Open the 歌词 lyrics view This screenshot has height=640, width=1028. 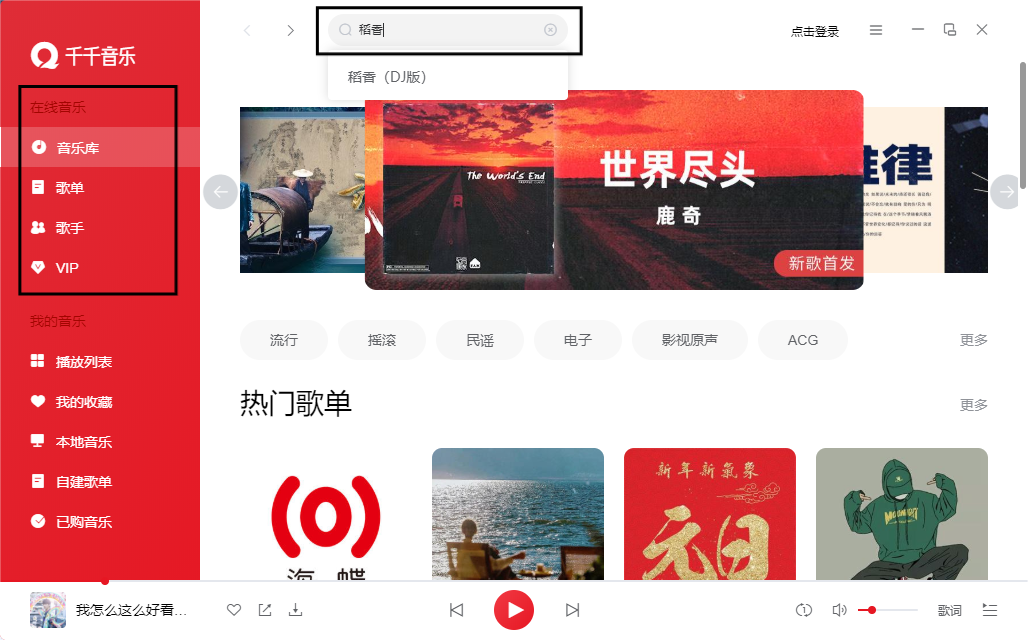pyautogui.click(x=949, y=610)
